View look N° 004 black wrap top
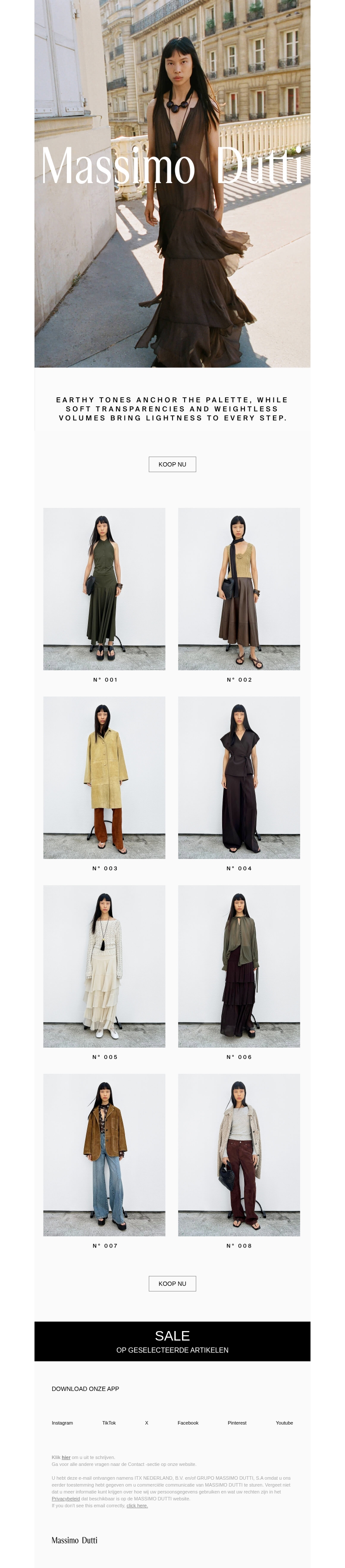This screenshot has width=345, height=1568. point(238,777)
